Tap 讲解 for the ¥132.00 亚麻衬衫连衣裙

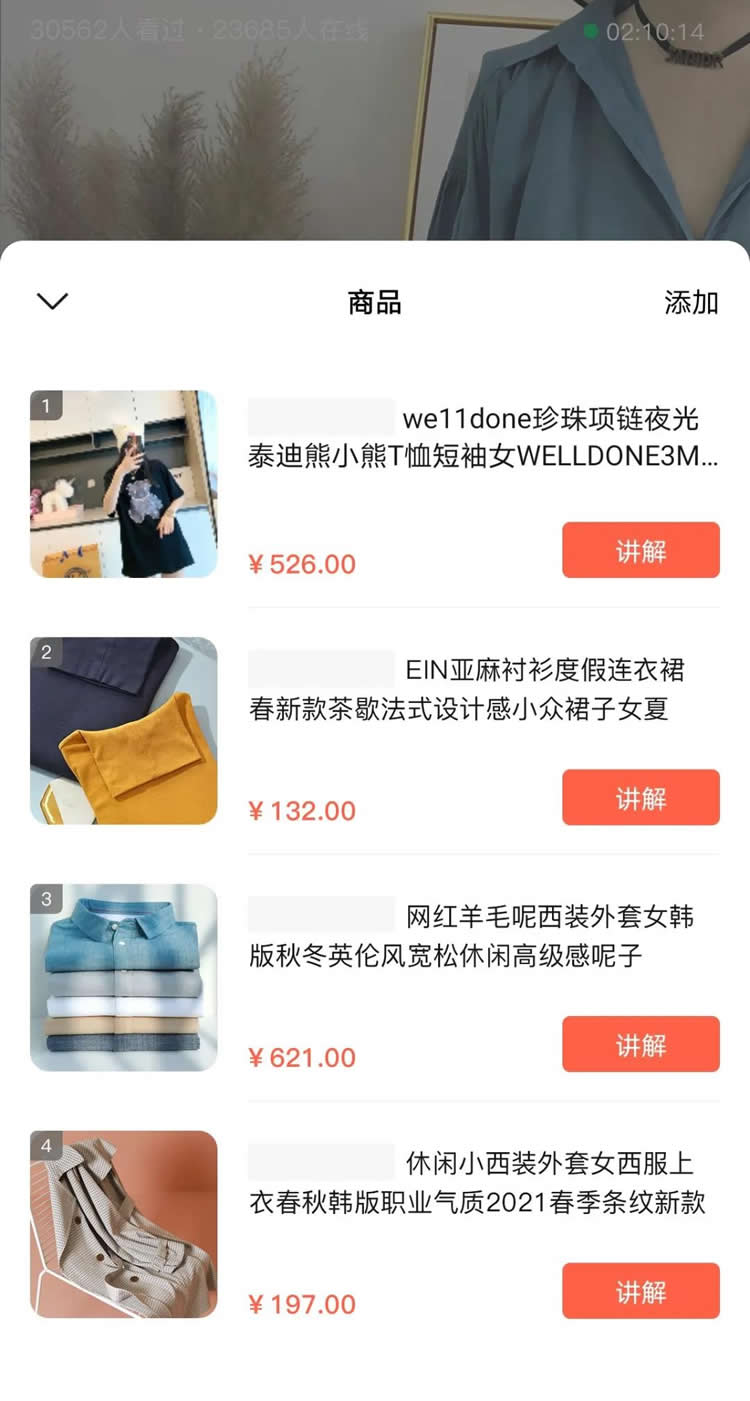pyautogui.click(x=640, y=797)
